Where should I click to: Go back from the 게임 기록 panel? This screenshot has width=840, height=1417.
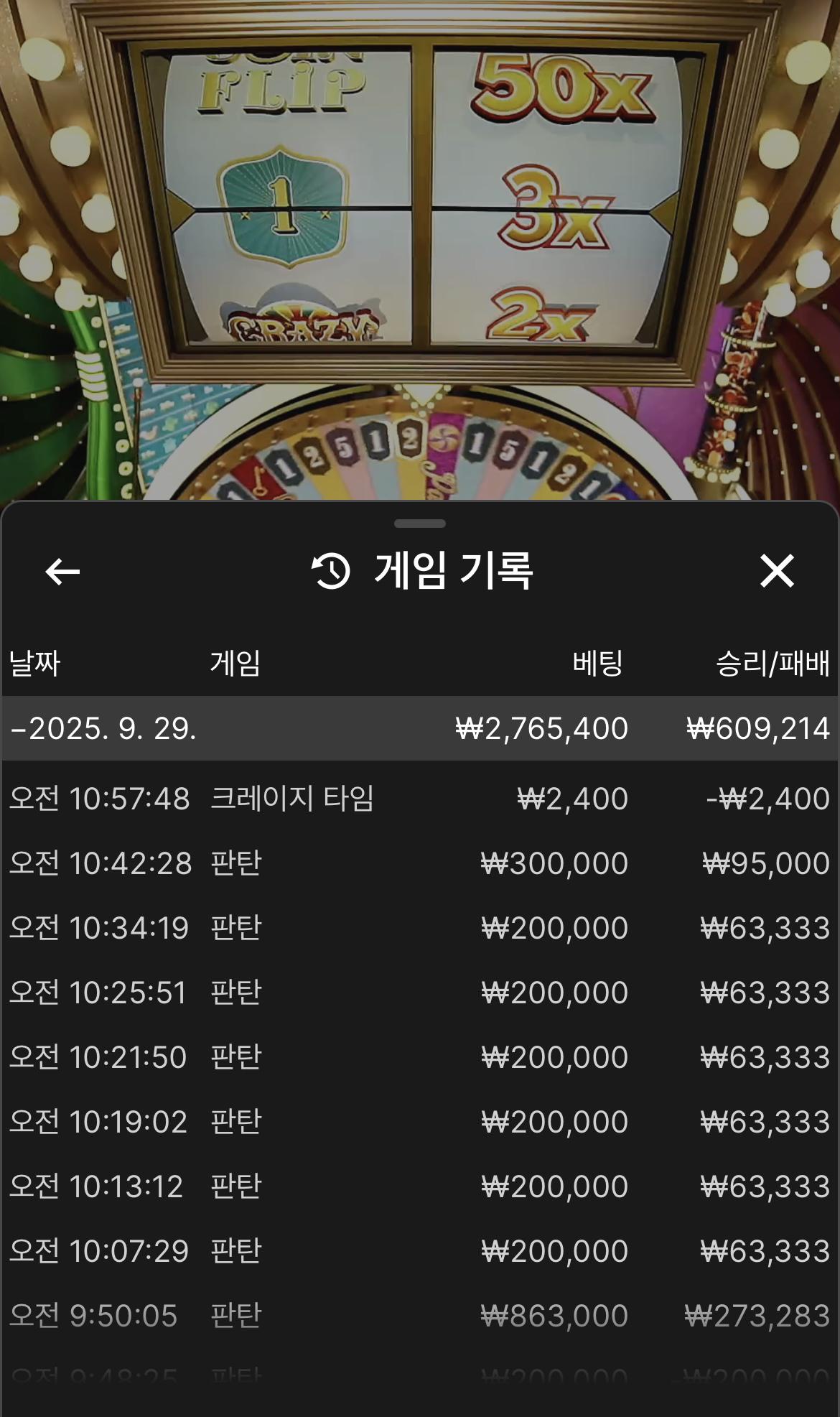(62, 572)
